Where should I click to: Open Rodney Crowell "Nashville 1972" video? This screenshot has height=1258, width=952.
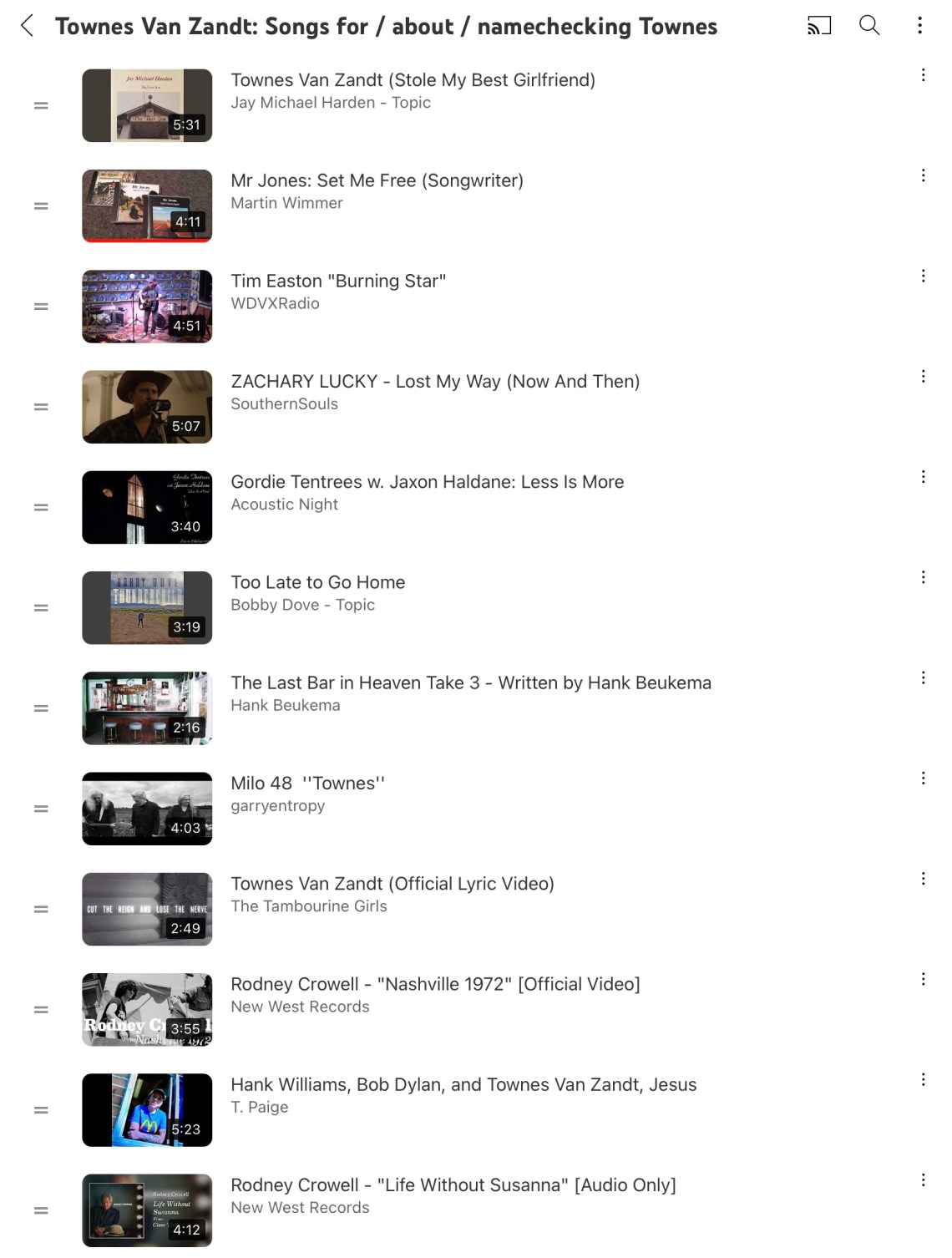435,984
